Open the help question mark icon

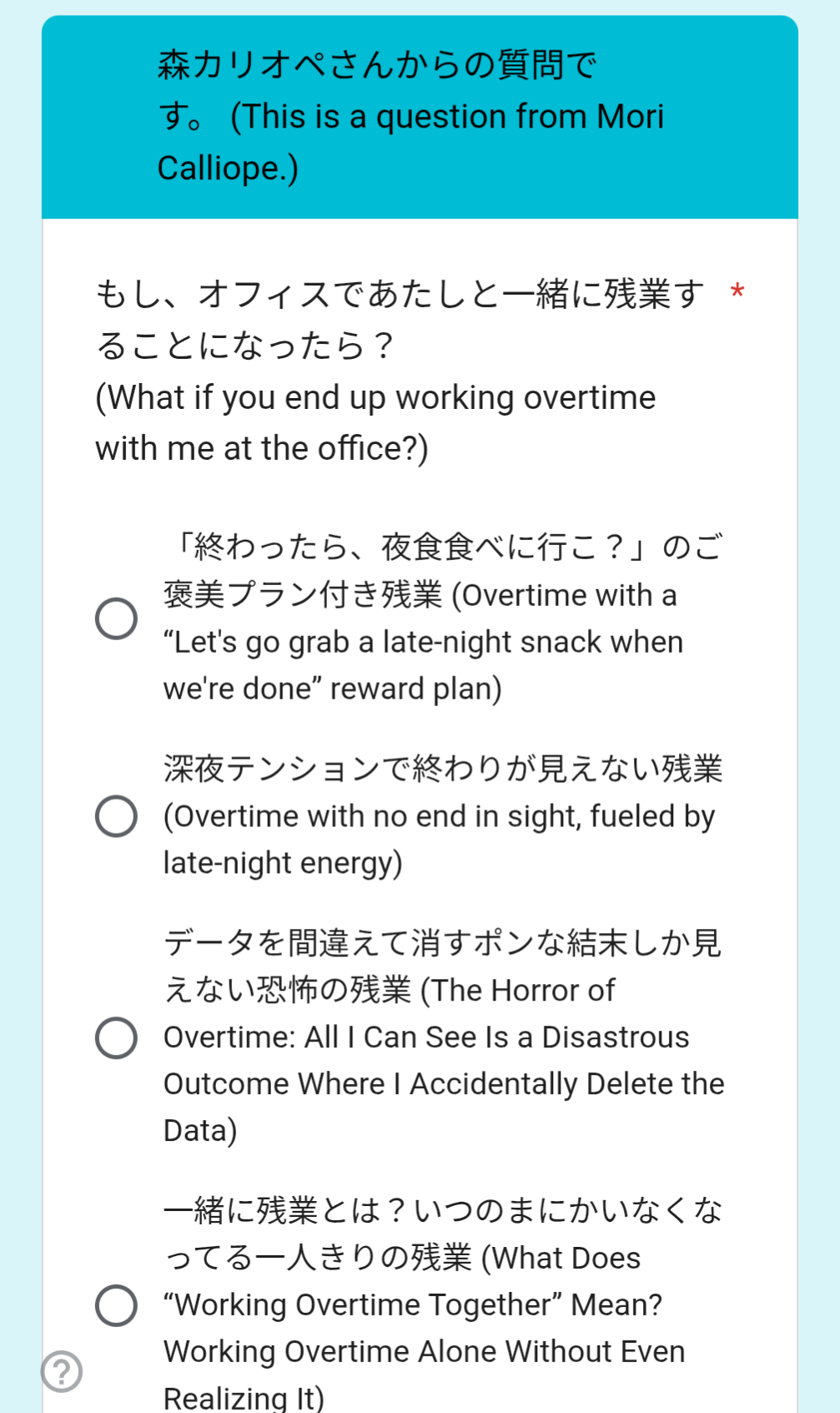(x=62, y=1371)
